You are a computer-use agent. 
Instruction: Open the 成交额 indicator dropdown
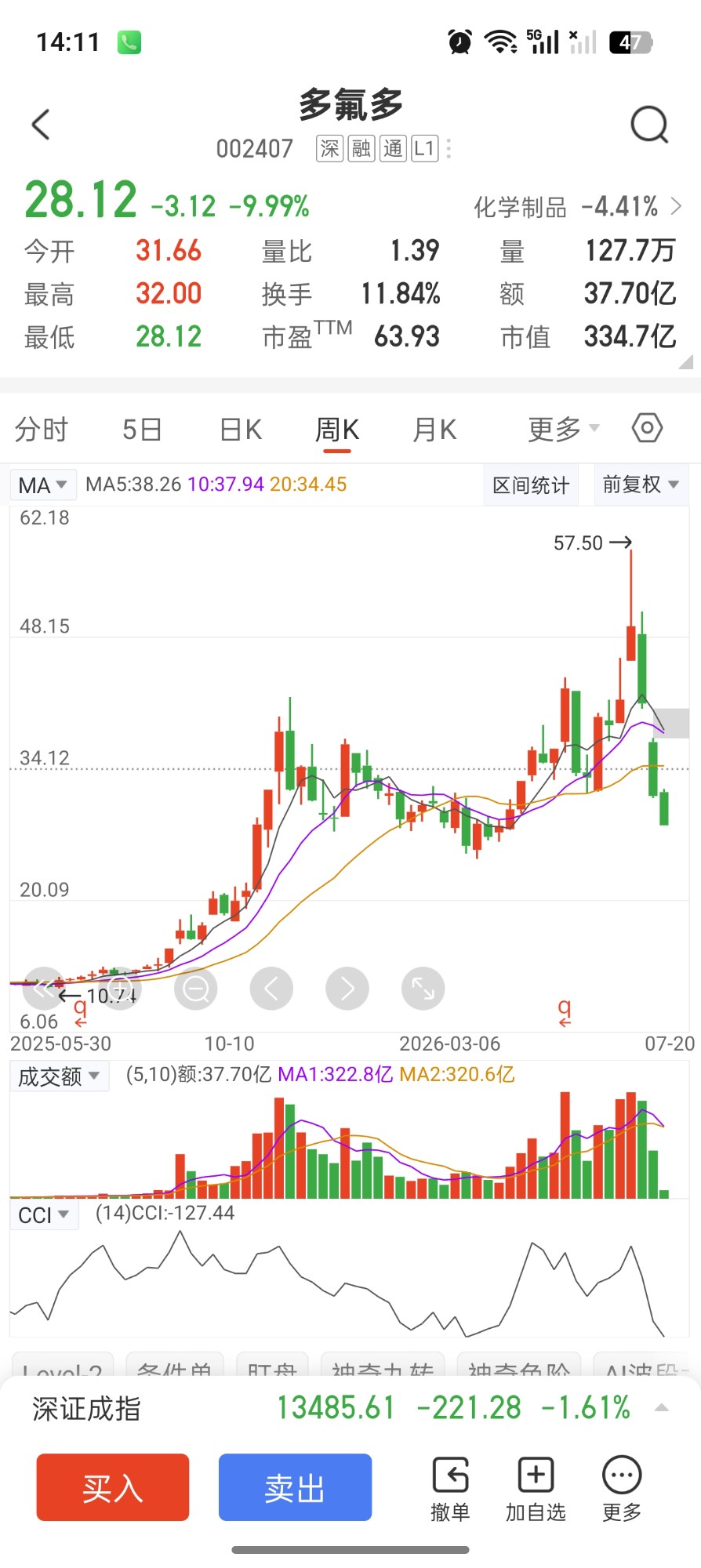[59, 1076]
